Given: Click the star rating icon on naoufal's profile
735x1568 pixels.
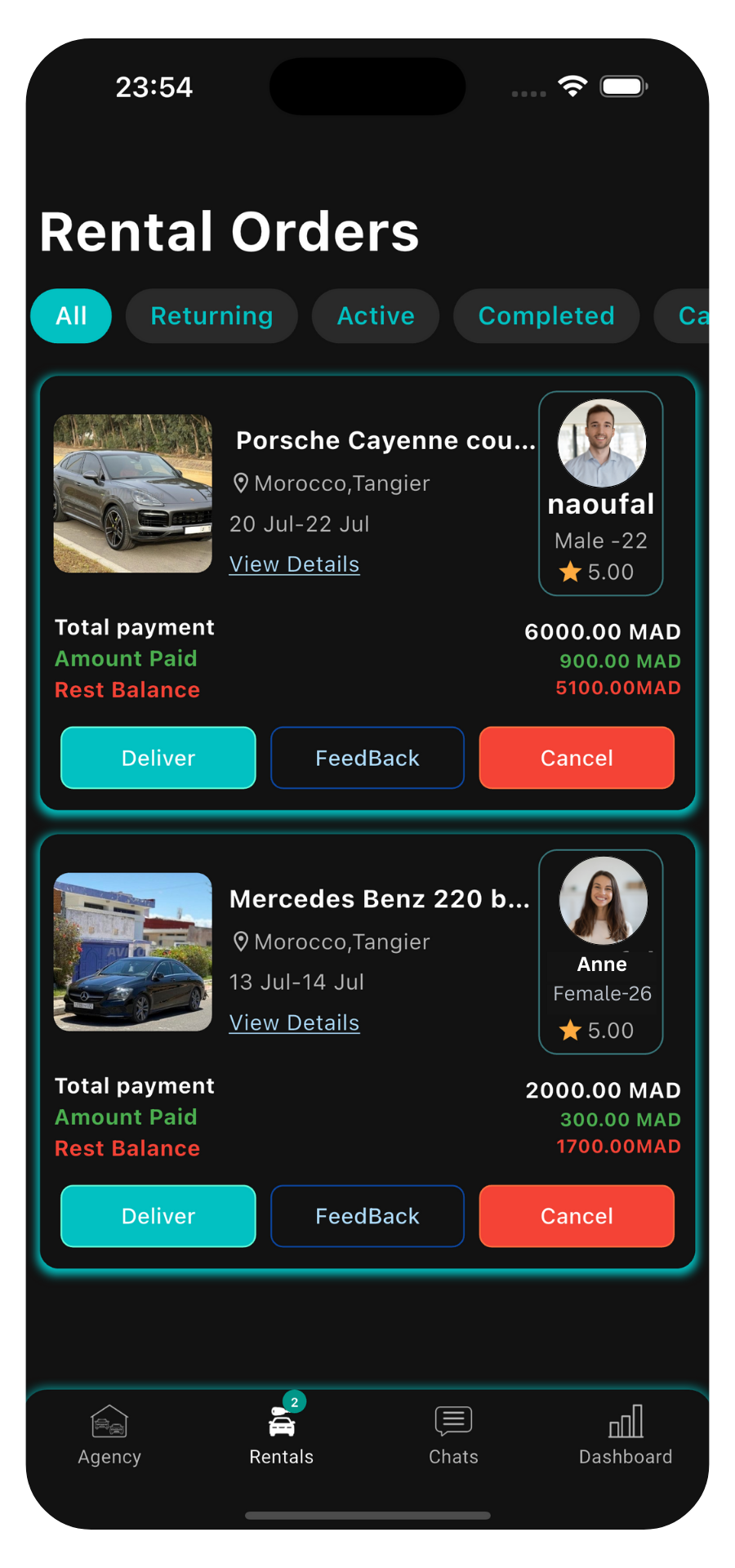Looking at the screenshot, I should coord(570,572).
